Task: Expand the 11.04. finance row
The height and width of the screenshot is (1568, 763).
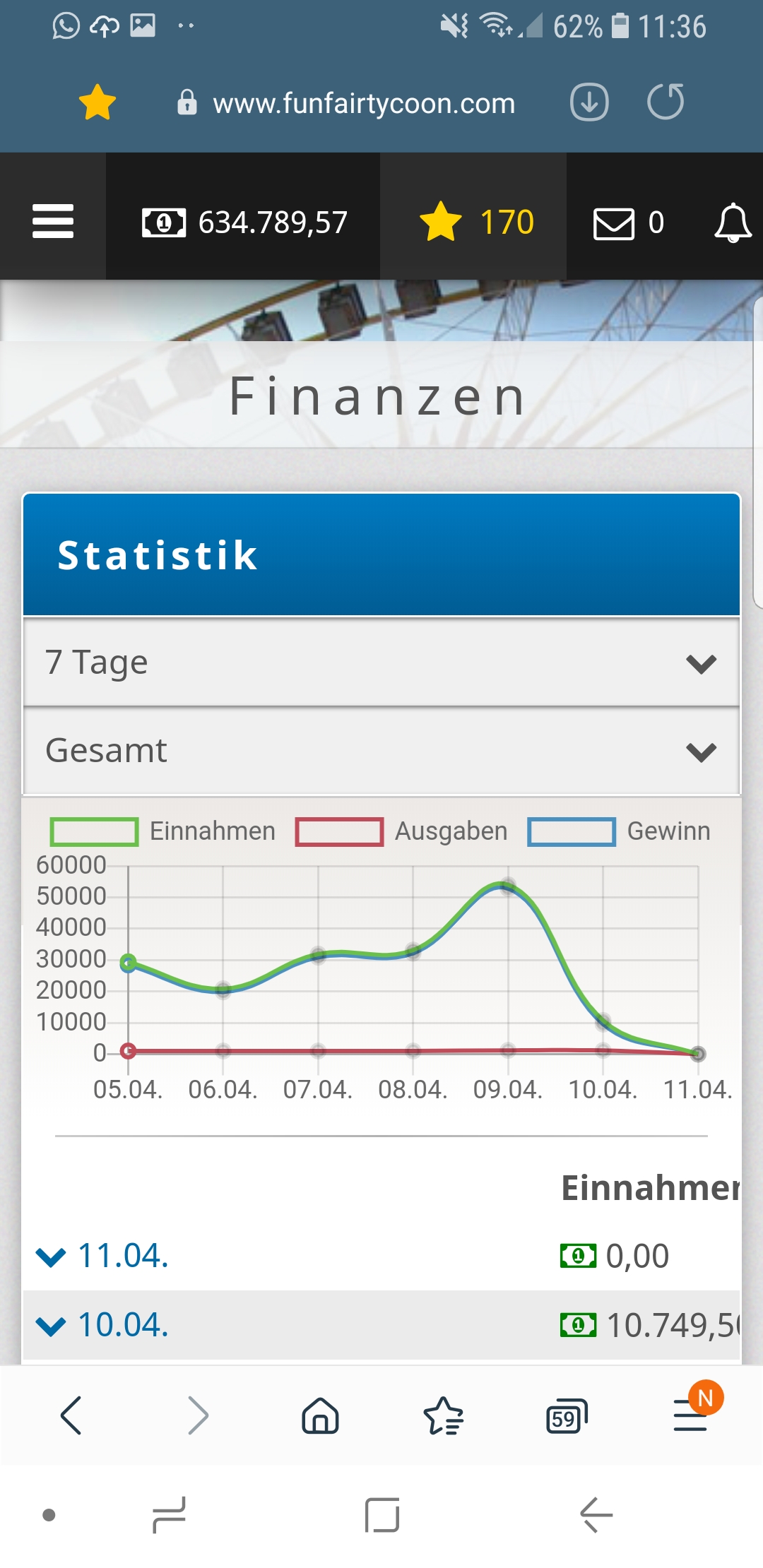Action: (102, 1257)
